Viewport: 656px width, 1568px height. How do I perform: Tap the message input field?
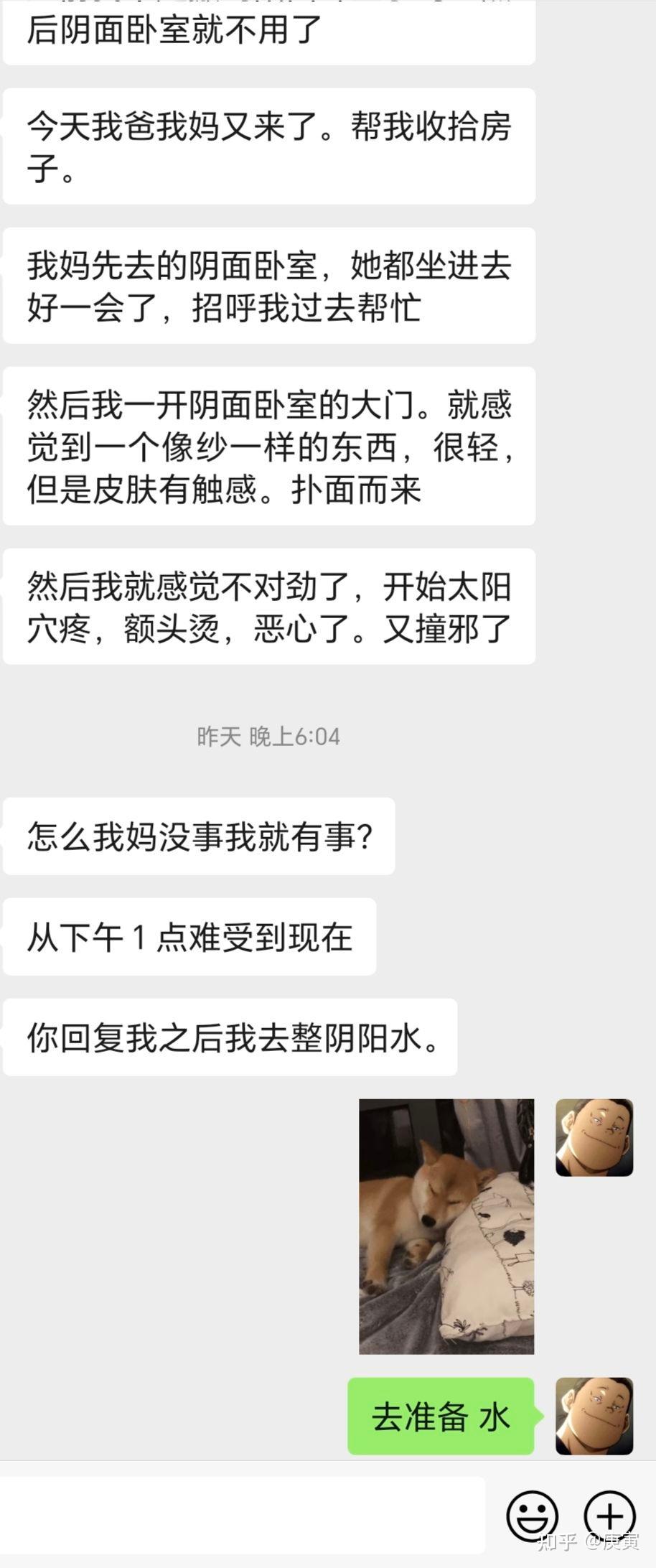[243, 1514]
